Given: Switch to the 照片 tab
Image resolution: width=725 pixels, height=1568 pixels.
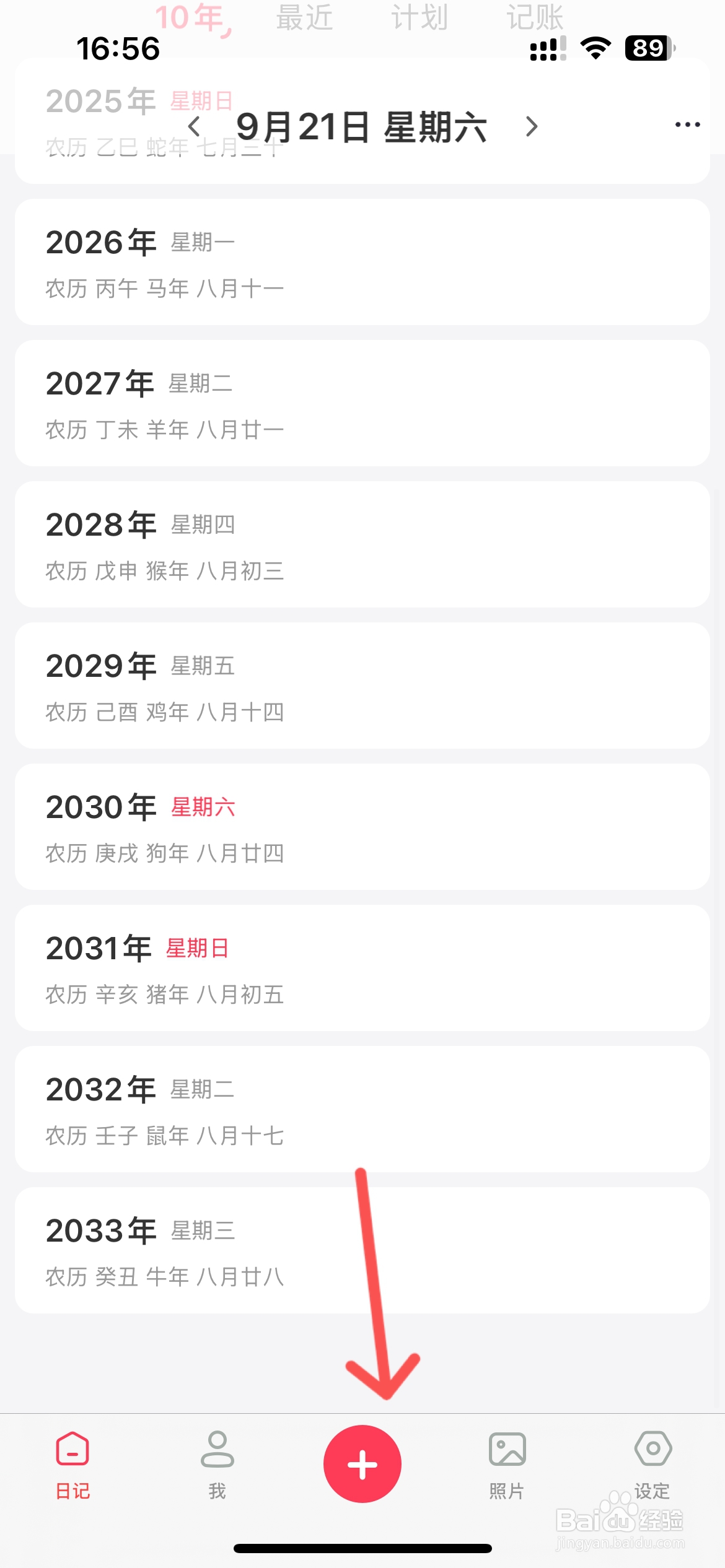Looking at the screenshot, I should 507,1465.
